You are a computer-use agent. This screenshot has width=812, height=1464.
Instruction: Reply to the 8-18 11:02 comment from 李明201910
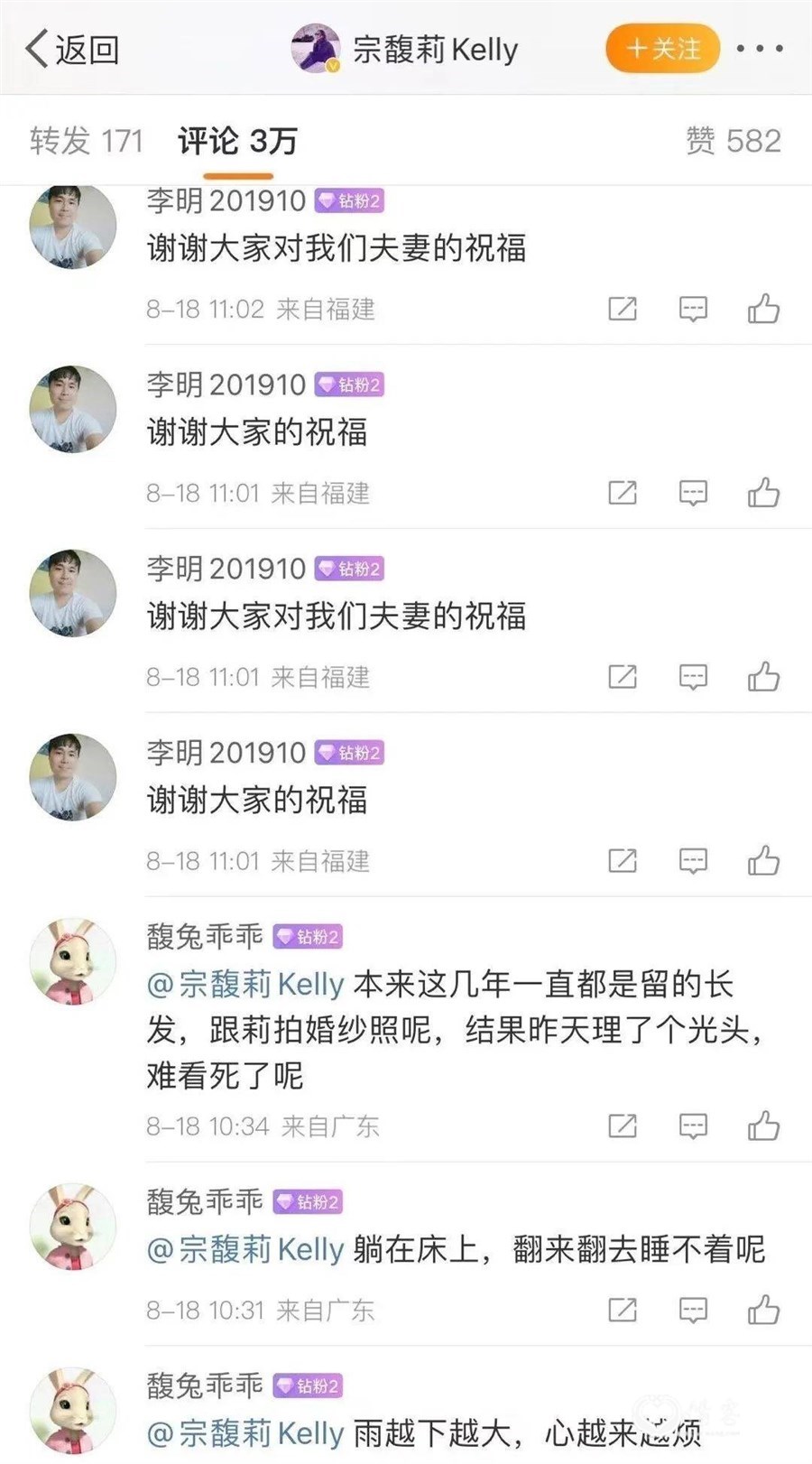[693, 309]
